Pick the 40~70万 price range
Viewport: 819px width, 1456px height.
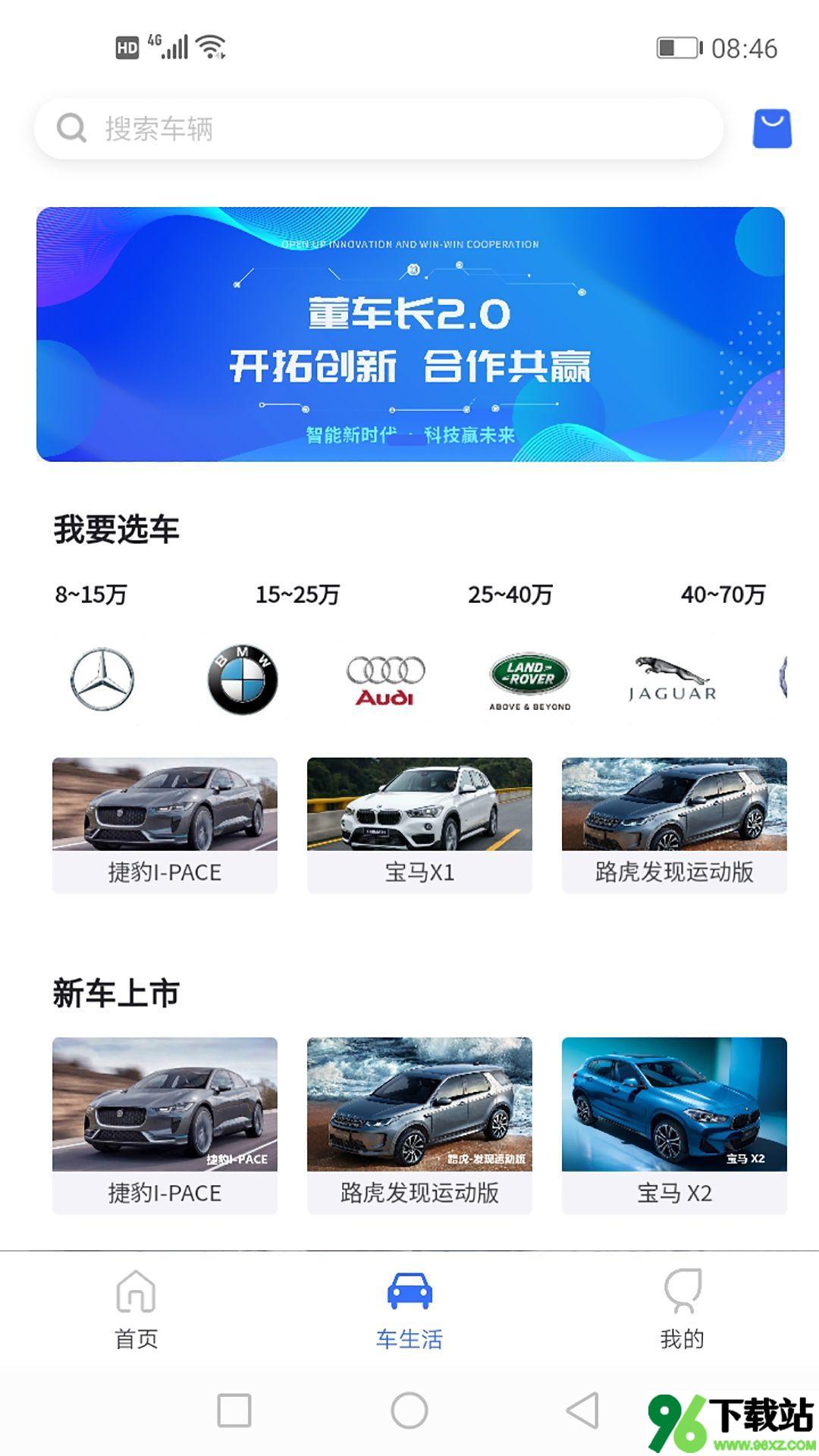point(723,595)
